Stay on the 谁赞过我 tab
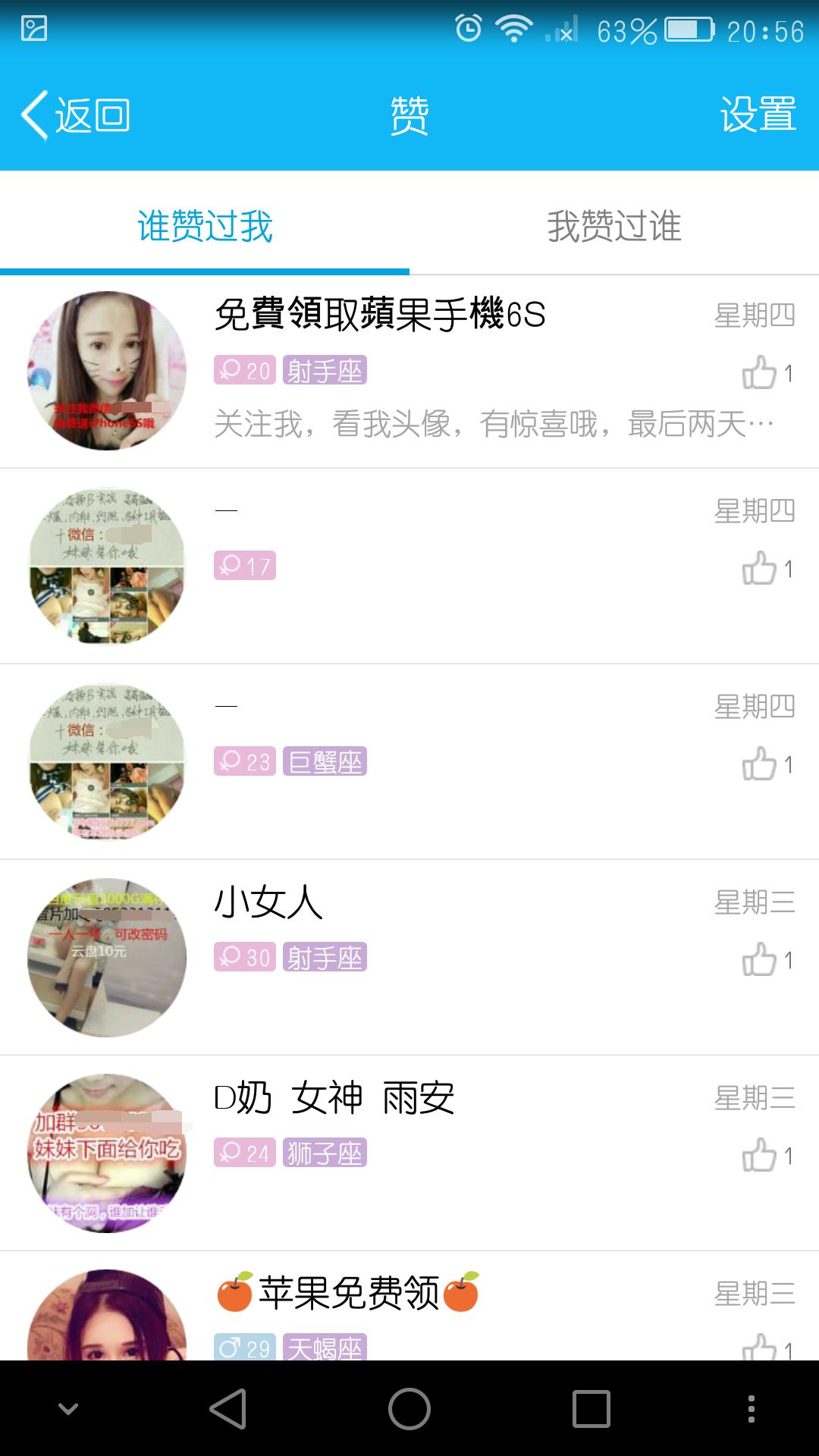This screenshot has height=1456, width=819. [205, 225]
